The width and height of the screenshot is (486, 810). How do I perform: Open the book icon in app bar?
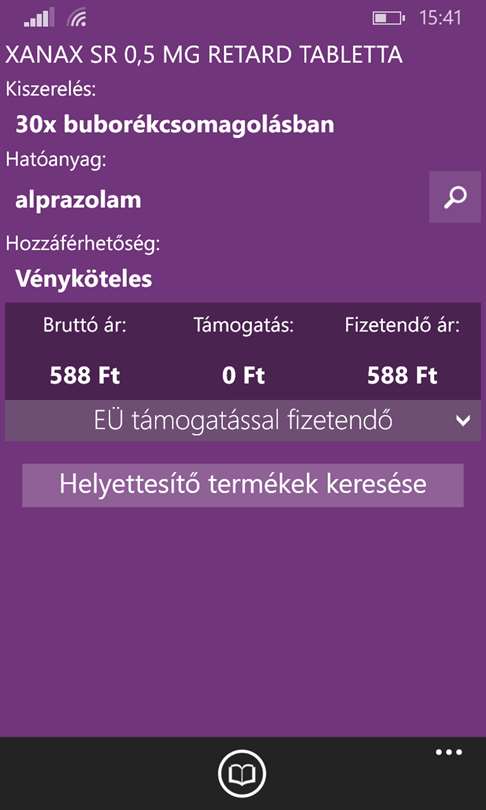point(242,774)
